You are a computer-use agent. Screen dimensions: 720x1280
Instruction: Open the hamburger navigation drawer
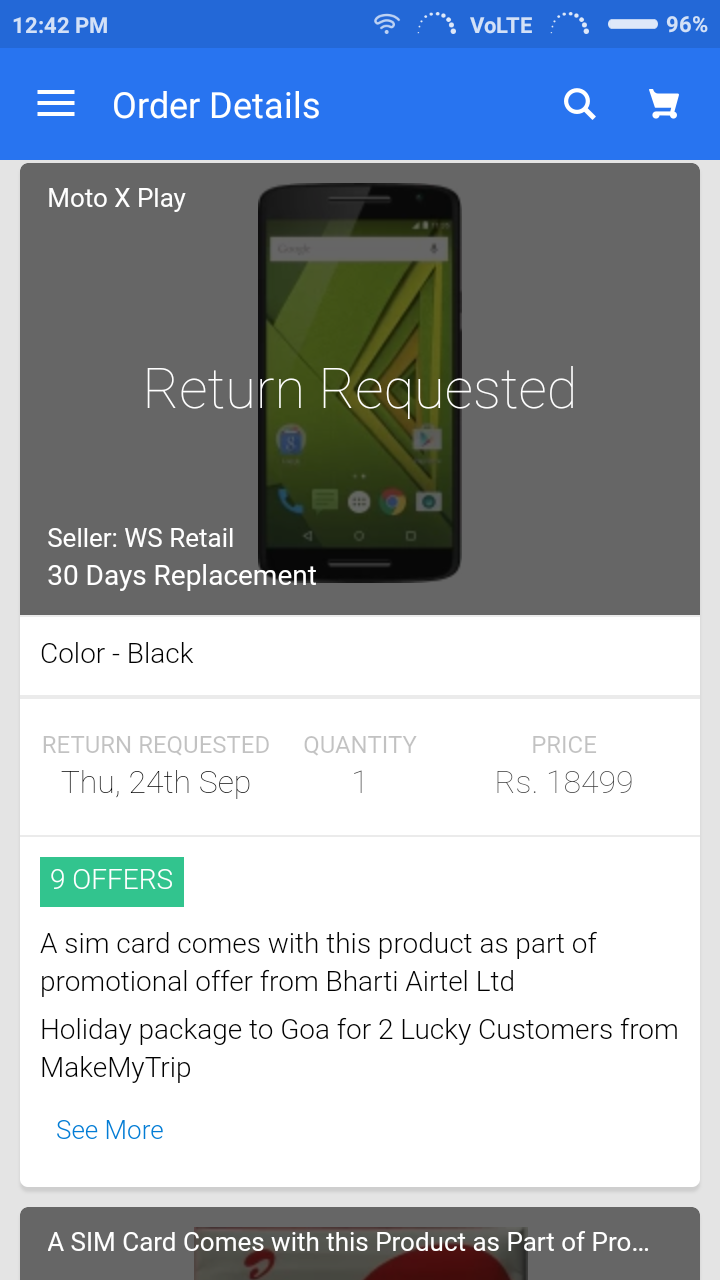coord(56,104)
